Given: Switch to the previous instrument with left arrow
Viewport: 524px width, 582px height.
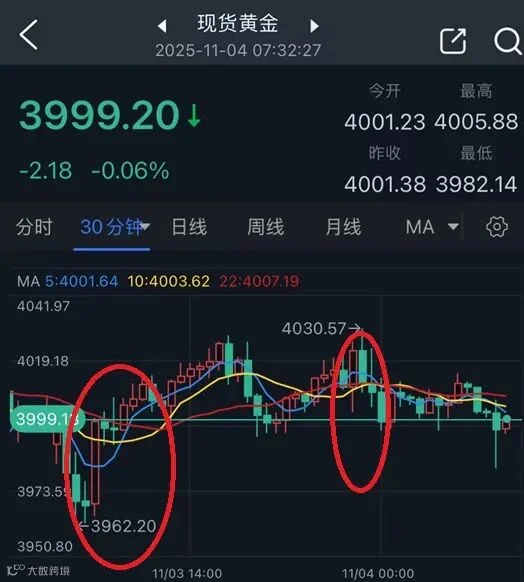Looking at the screenshot, I should pyautogui.click(x=162, y=26).
